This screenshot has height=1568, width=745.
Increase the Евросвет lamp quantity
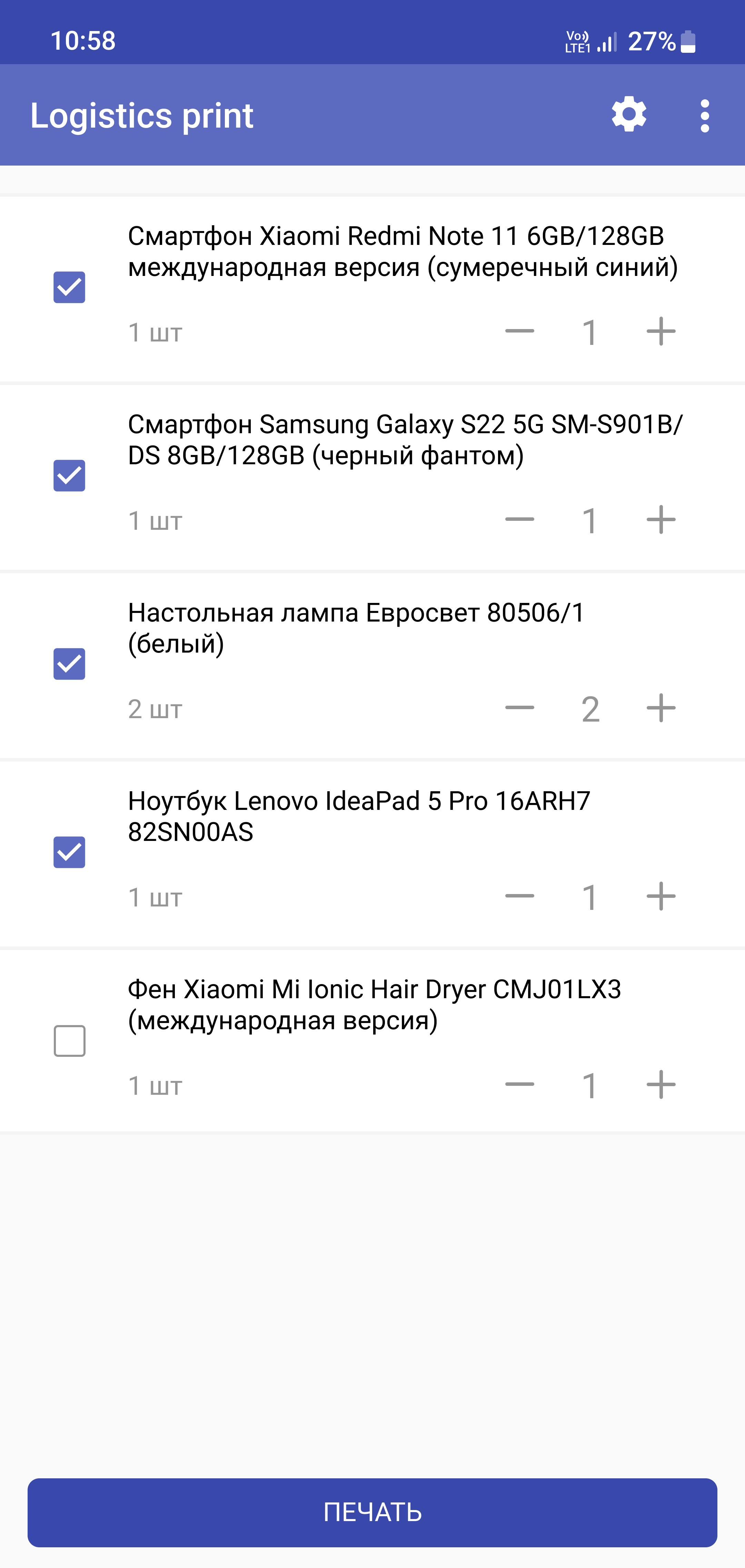point(661,707)
